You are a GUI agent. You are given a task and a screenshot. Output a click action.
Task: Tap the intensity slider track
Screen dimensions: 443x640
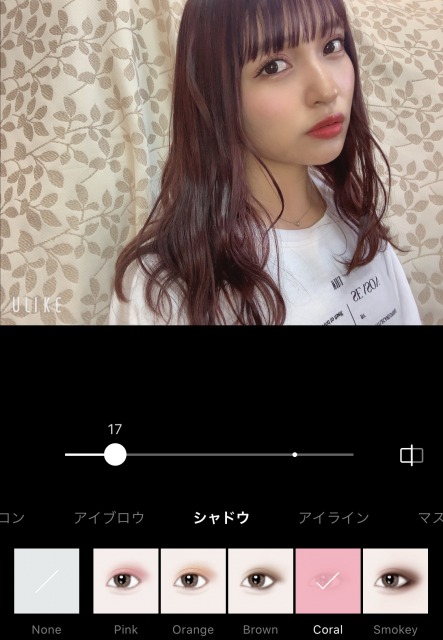[x=209, y=454]
